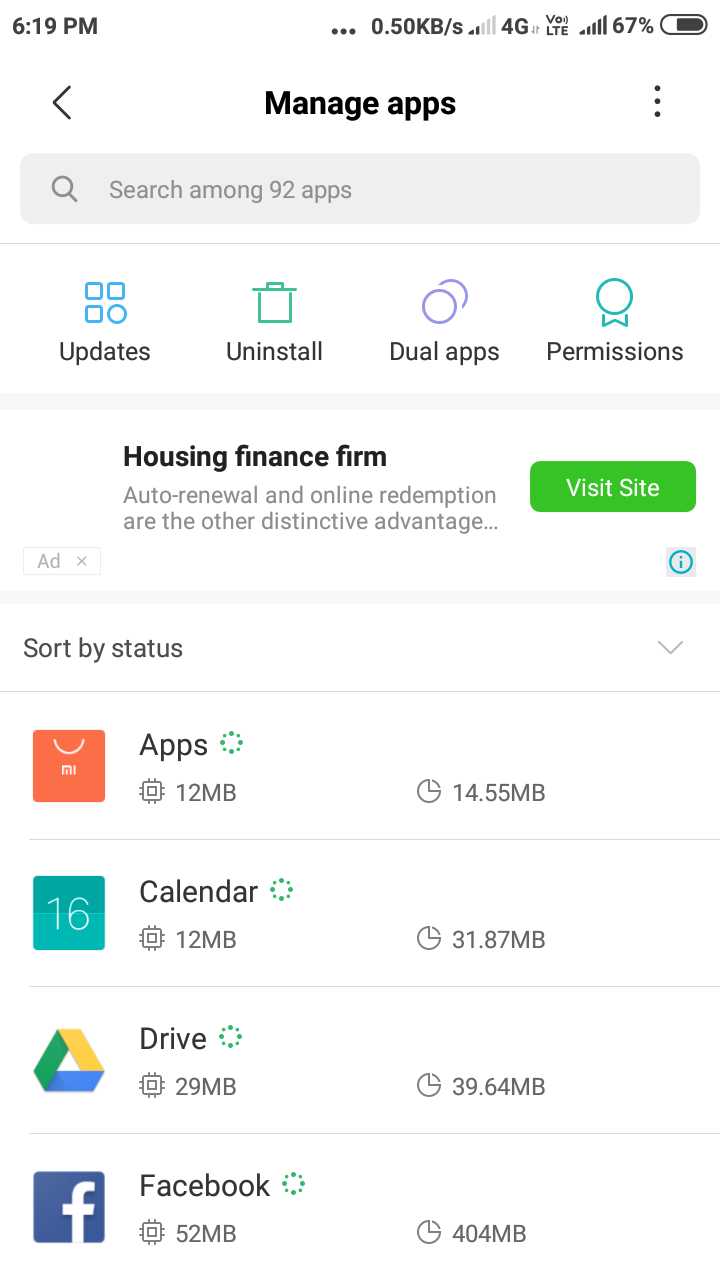Open the Uninstall option
Image resolution: width=720 pixels, height=1280 pixels.
point(274,322)
